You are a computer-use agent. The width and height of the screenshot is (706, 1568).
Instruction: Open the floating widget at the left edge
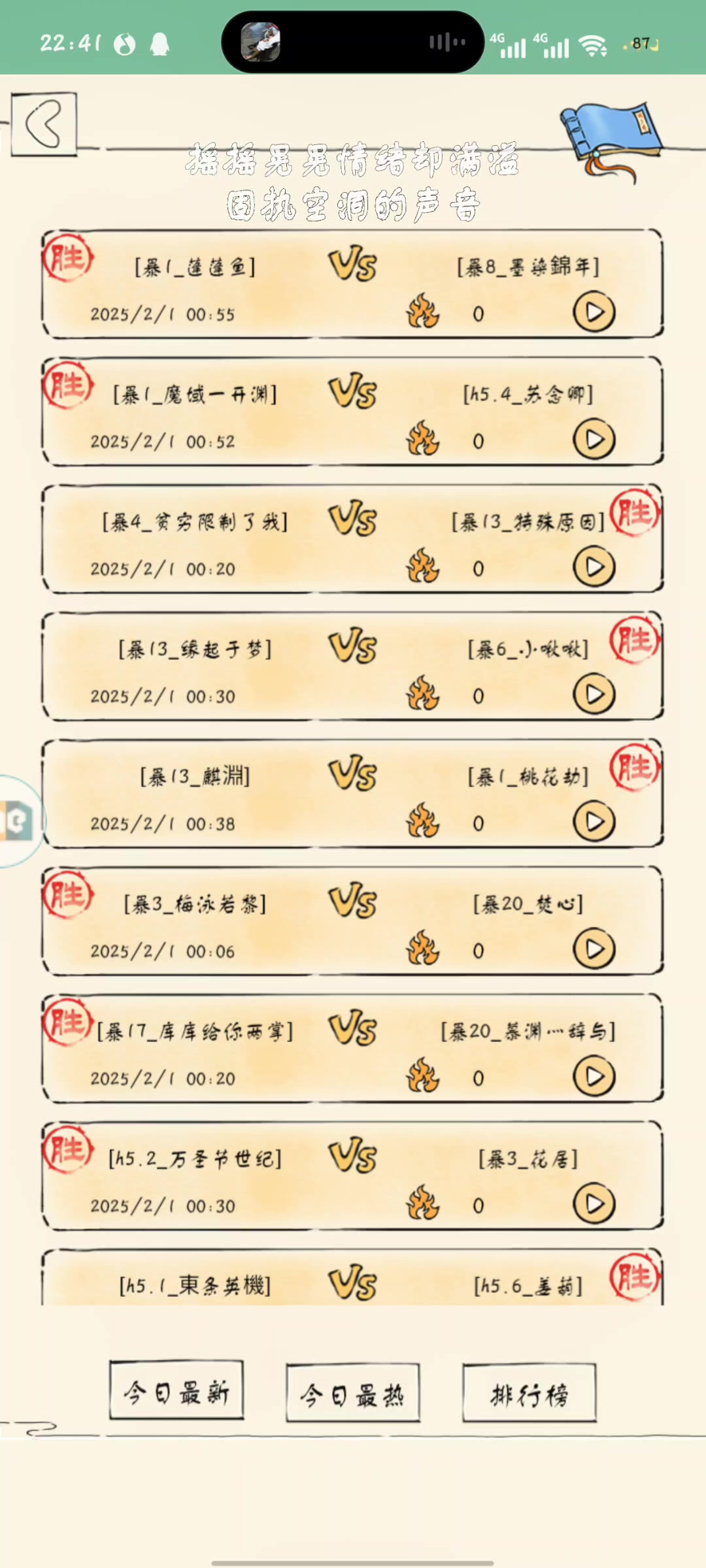(x=18, y=821)
